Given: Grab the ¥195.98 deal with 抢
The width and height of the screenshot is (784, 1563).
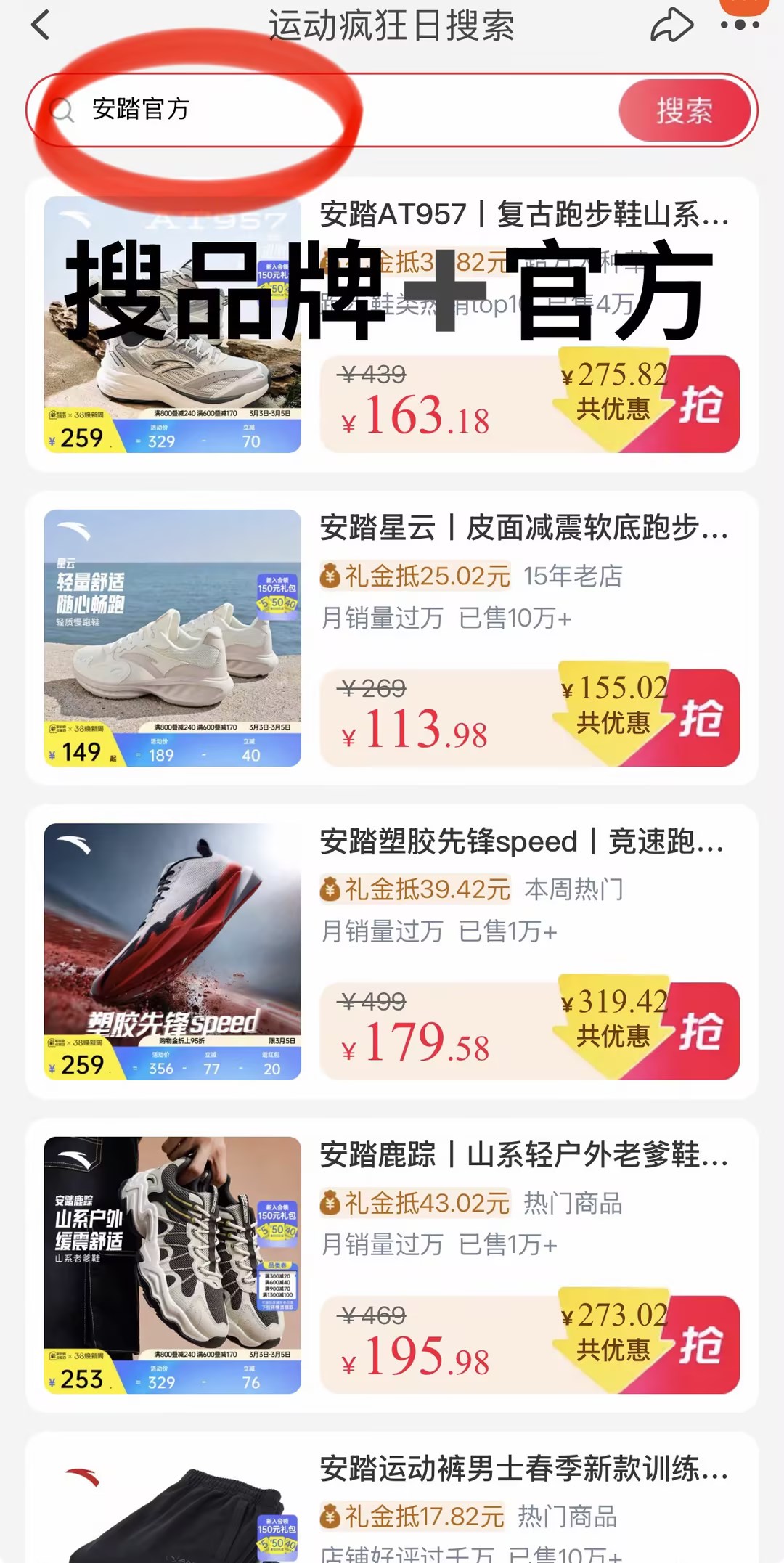Looking at the screenshot, I should click(701, 1345).
